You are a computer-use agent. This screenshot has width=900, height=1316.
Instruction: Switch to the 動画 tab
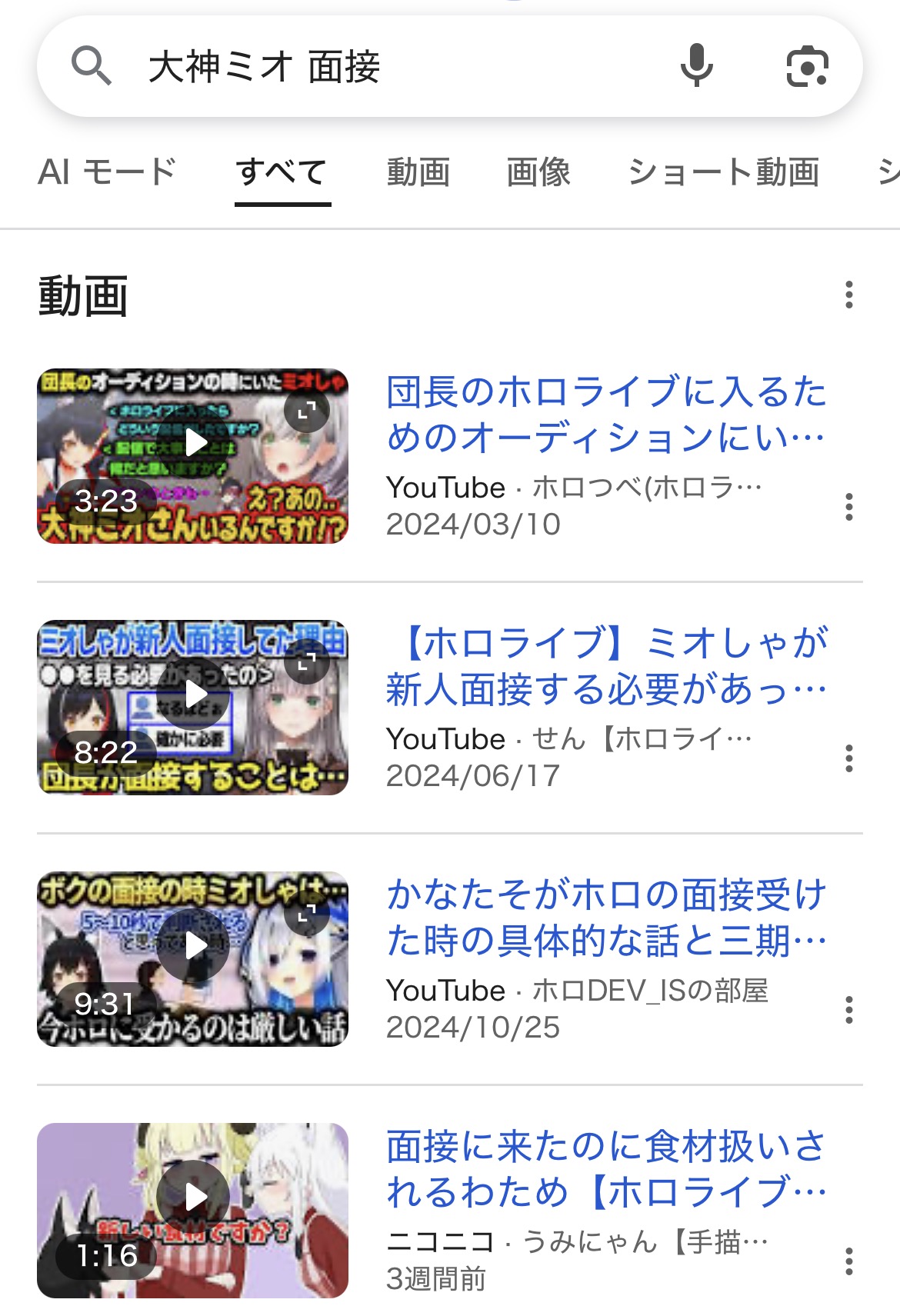click(x=418, y=172)
